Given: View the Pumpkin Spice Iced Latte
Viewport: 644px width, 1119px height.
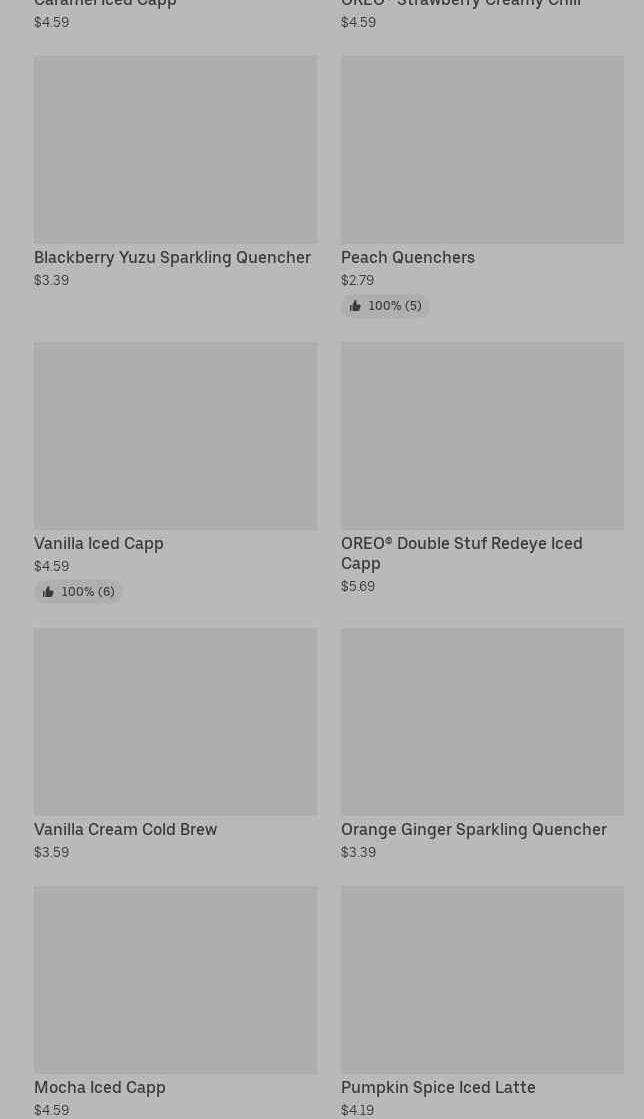Looking at the screenshot, I should (483, 1002).
